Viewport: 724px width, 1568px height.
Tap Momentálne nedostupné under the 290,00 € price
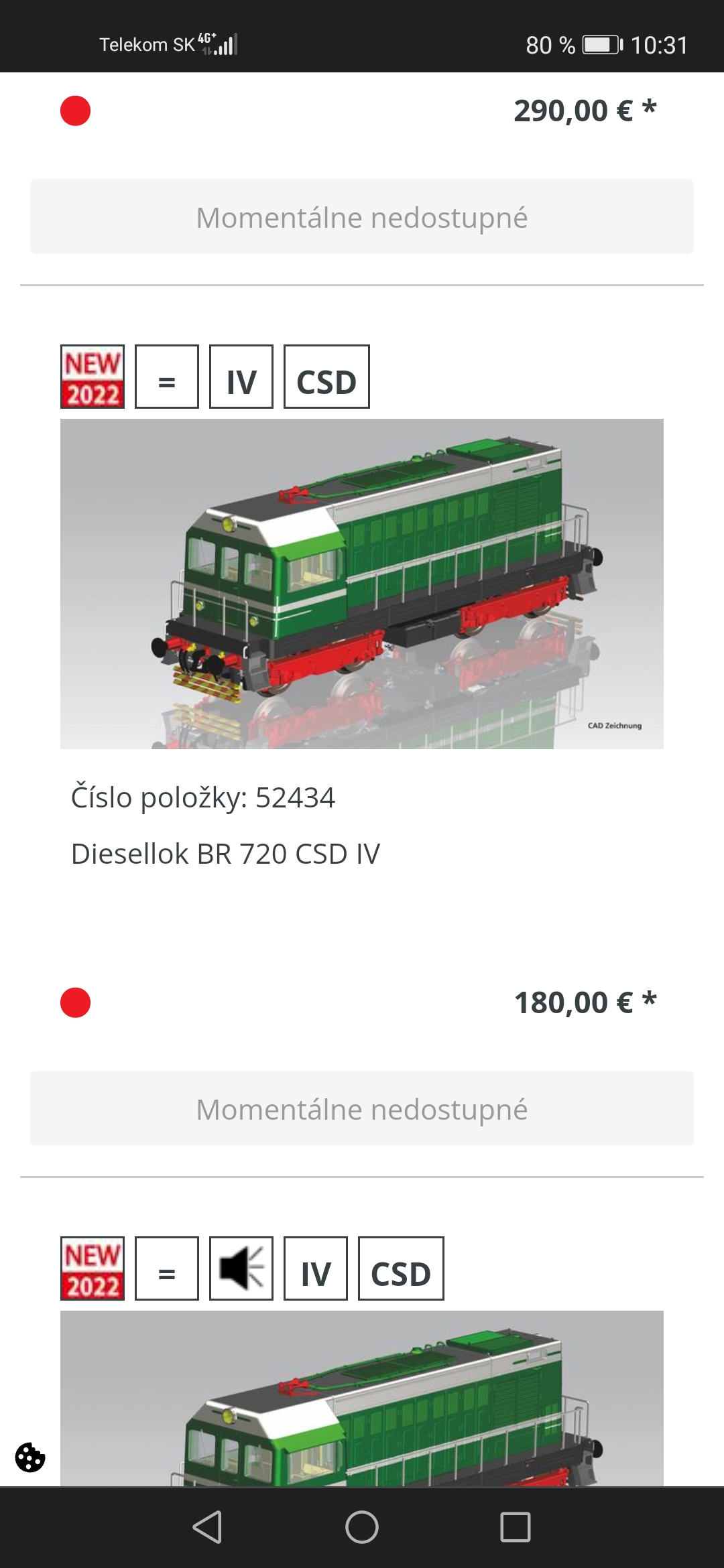coord(362,217)
